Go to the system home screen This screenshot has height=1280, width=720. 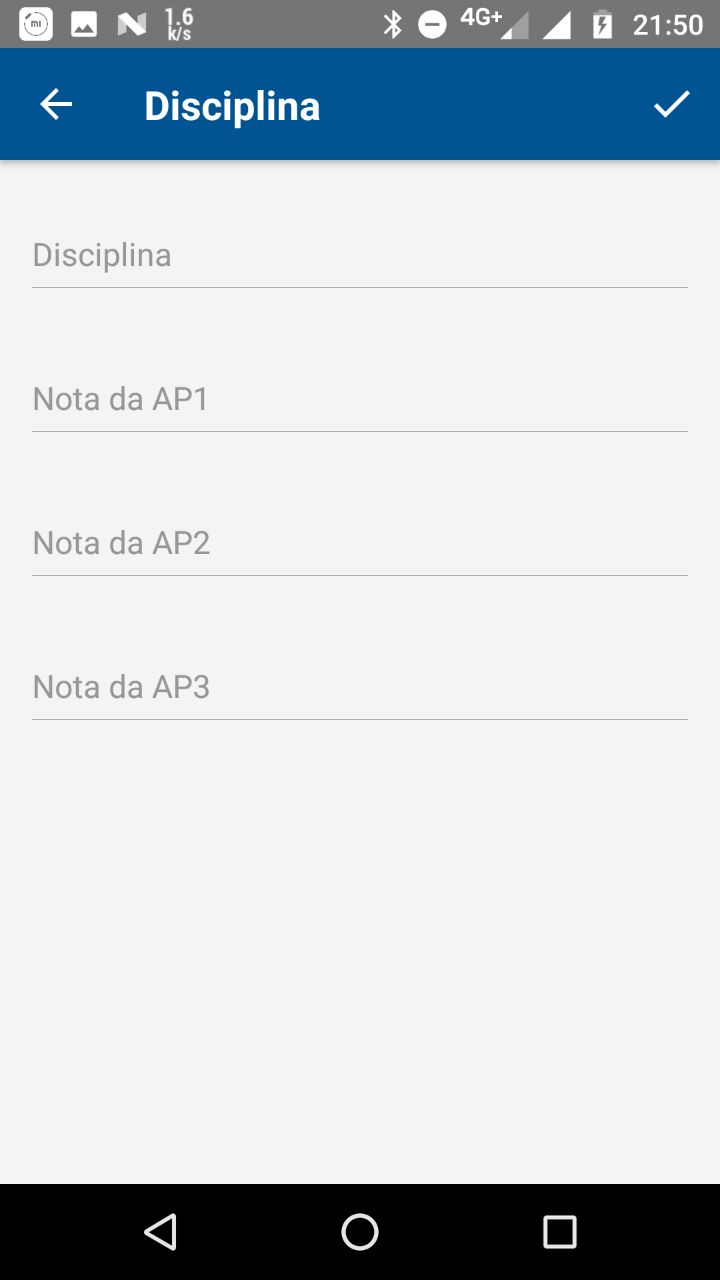[360, 1232]
